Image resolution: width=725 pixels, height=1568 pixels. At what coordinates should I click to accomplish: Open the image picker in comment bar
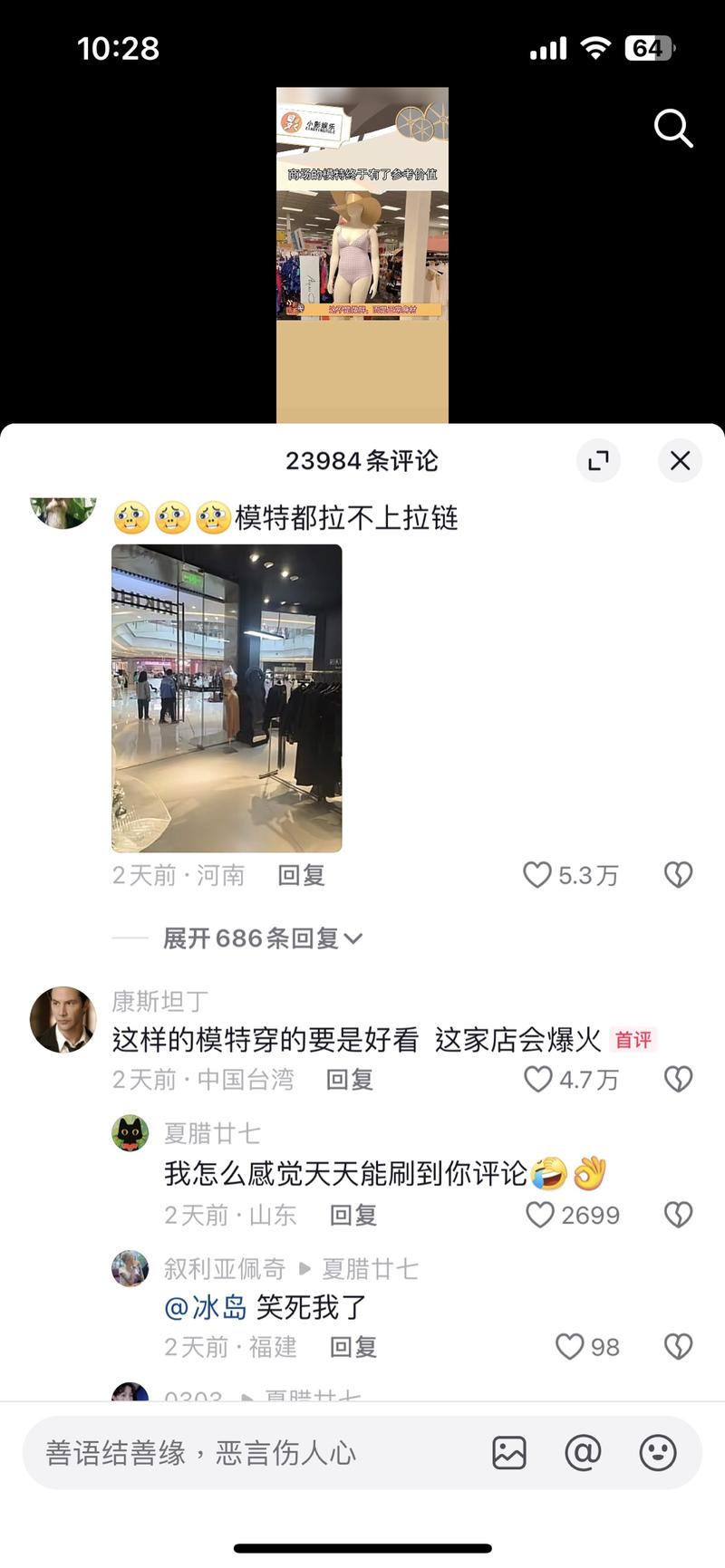[509, 1453]
